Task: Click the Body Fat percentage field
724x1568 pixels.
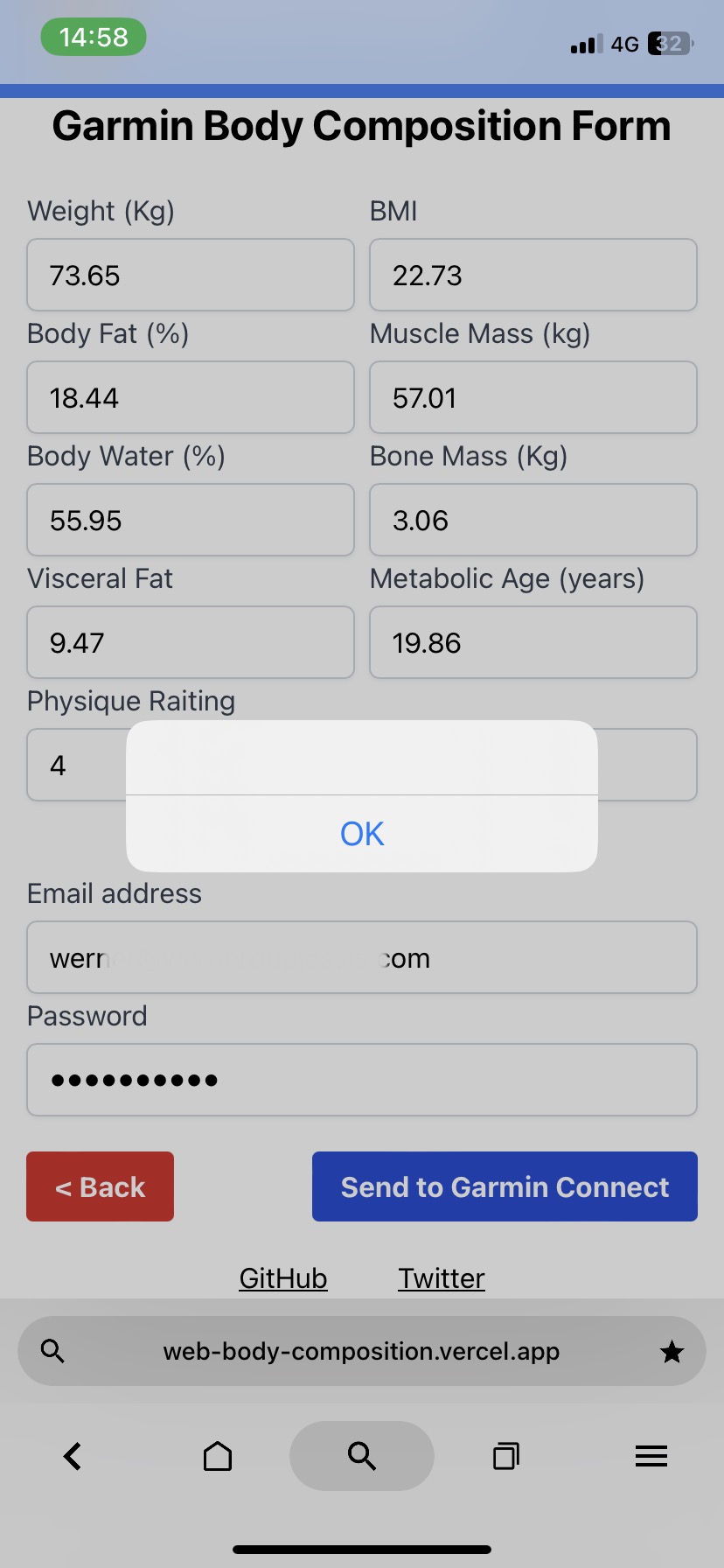Action: 190,397
